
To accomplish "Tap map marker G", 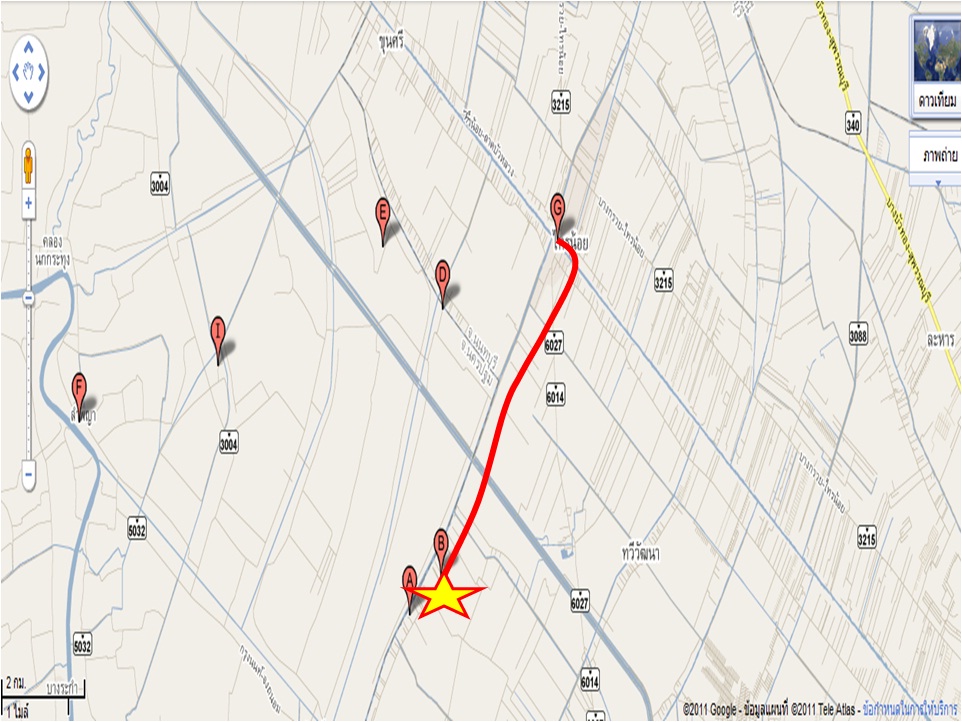I will (x=558, y=208).
